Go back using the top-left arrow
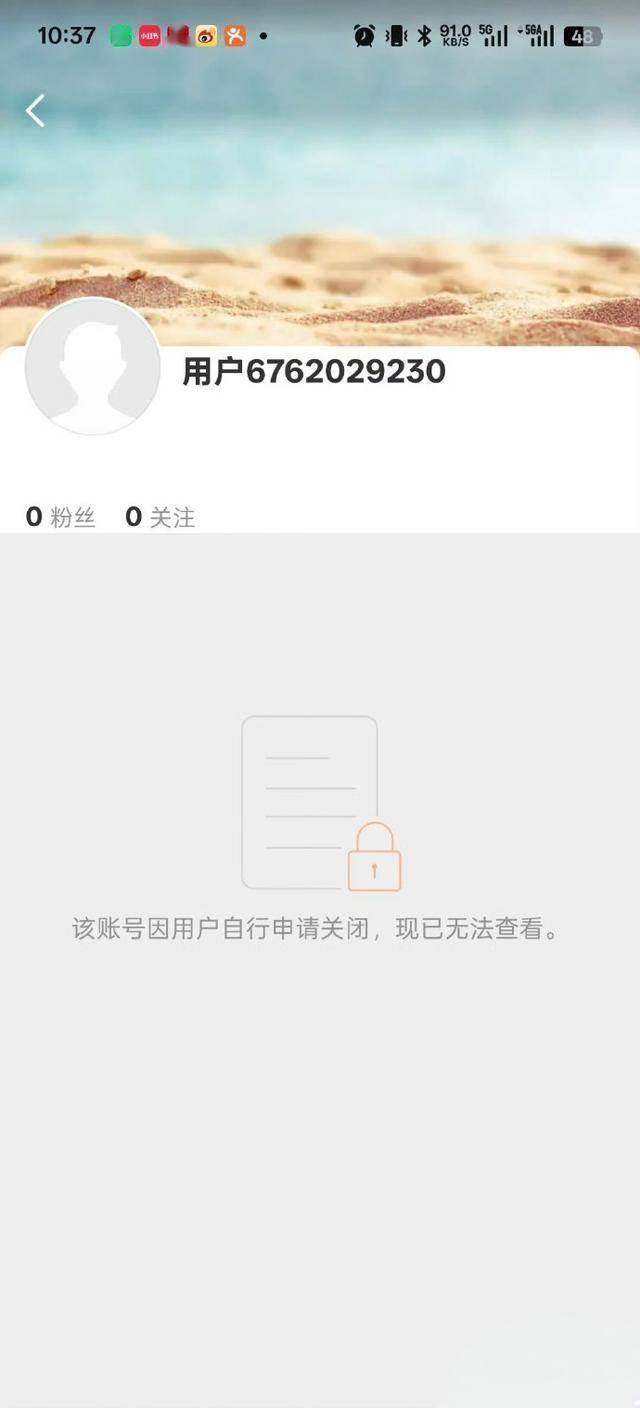640x1408 pixels. click(x=35, y=110)
